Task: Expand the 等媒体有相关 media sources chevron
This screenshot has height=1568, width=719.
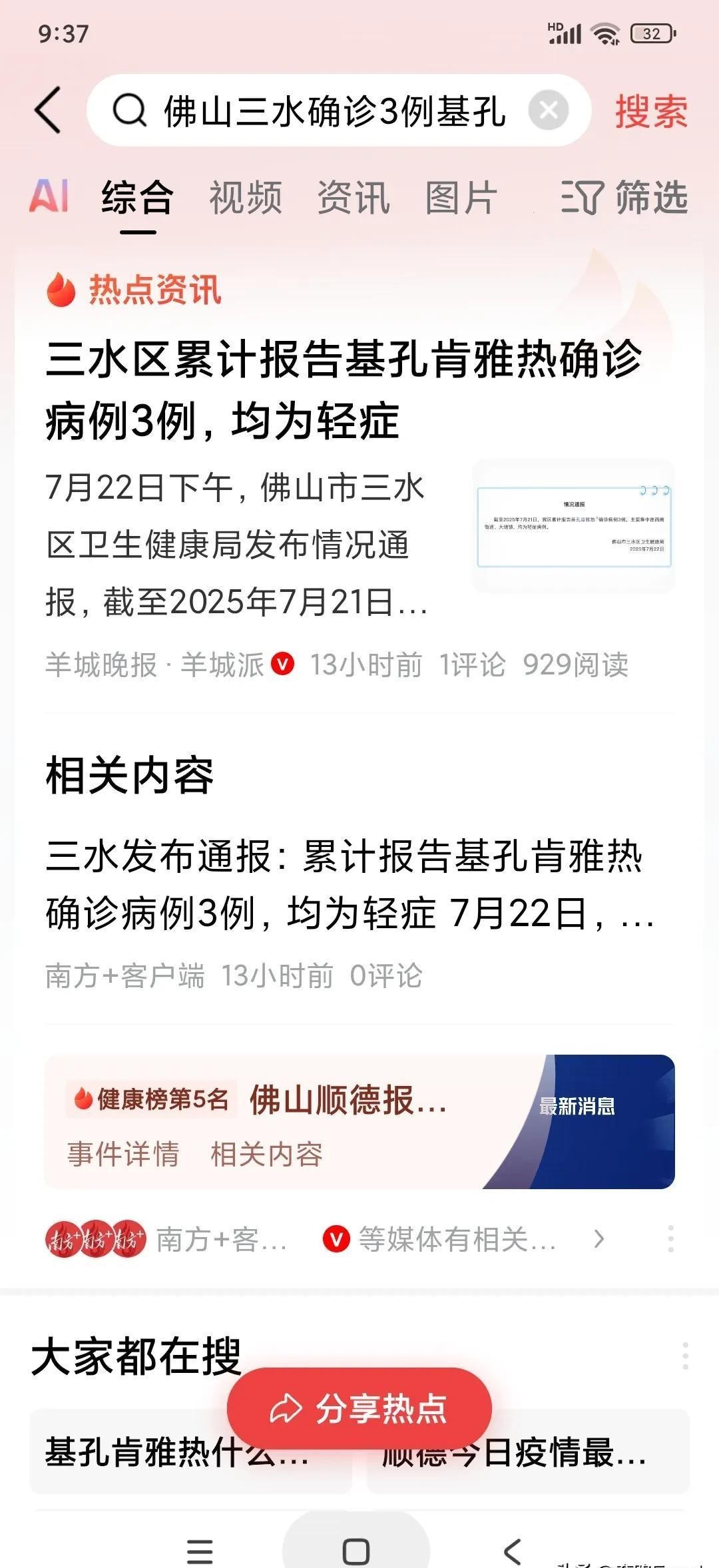Action: (599, 1239)
